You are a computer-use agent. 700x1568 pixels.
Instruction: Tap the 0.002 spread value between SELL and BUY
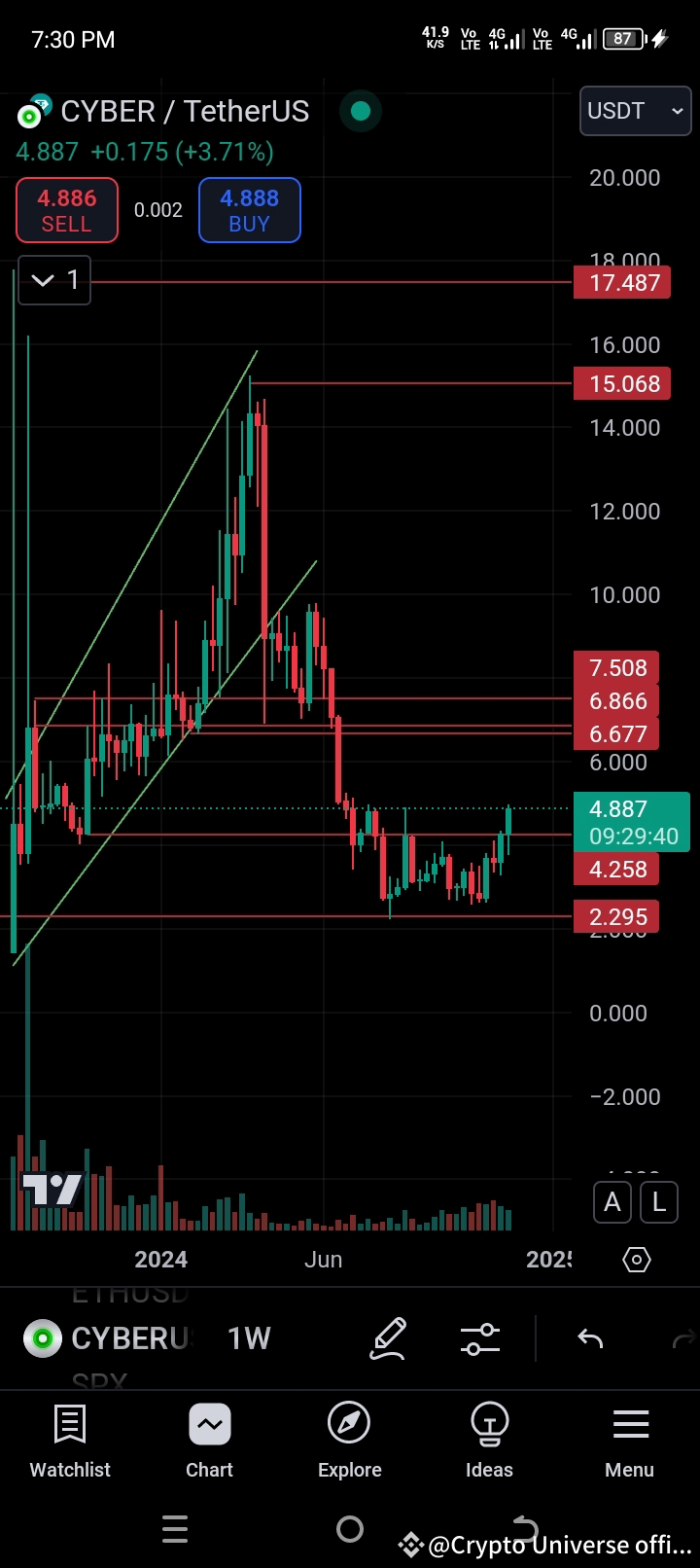click(x=157, y=209)
